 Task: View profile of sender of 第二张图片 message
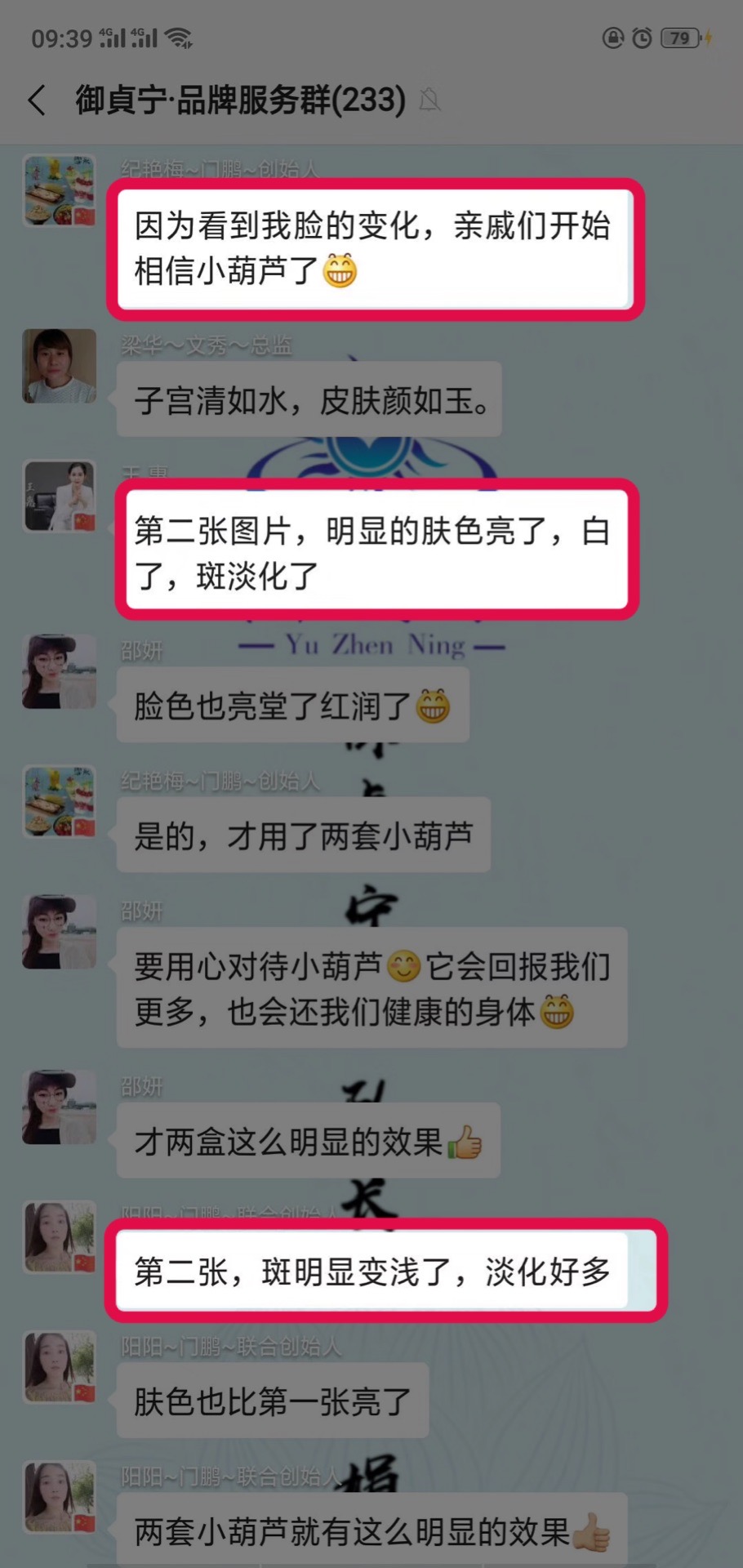click(59, 496)
